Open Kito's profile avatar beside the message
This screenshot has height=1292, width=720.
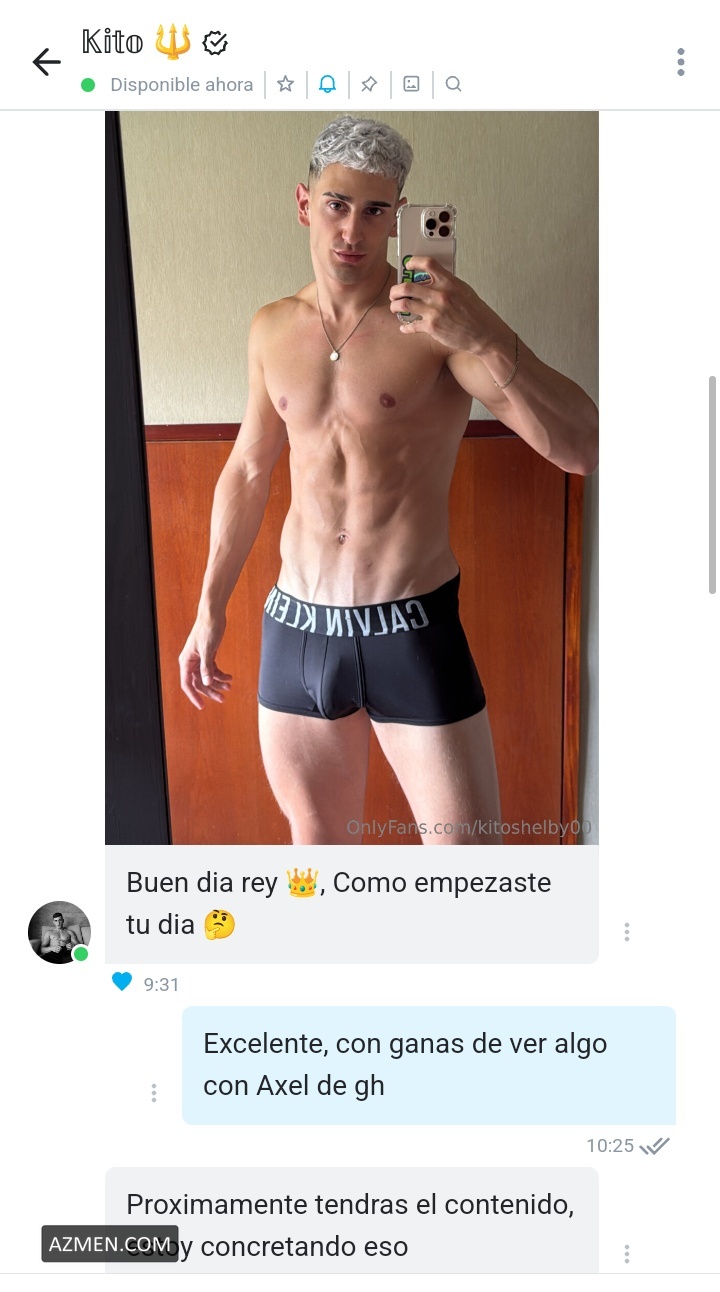tap(59, 932)
